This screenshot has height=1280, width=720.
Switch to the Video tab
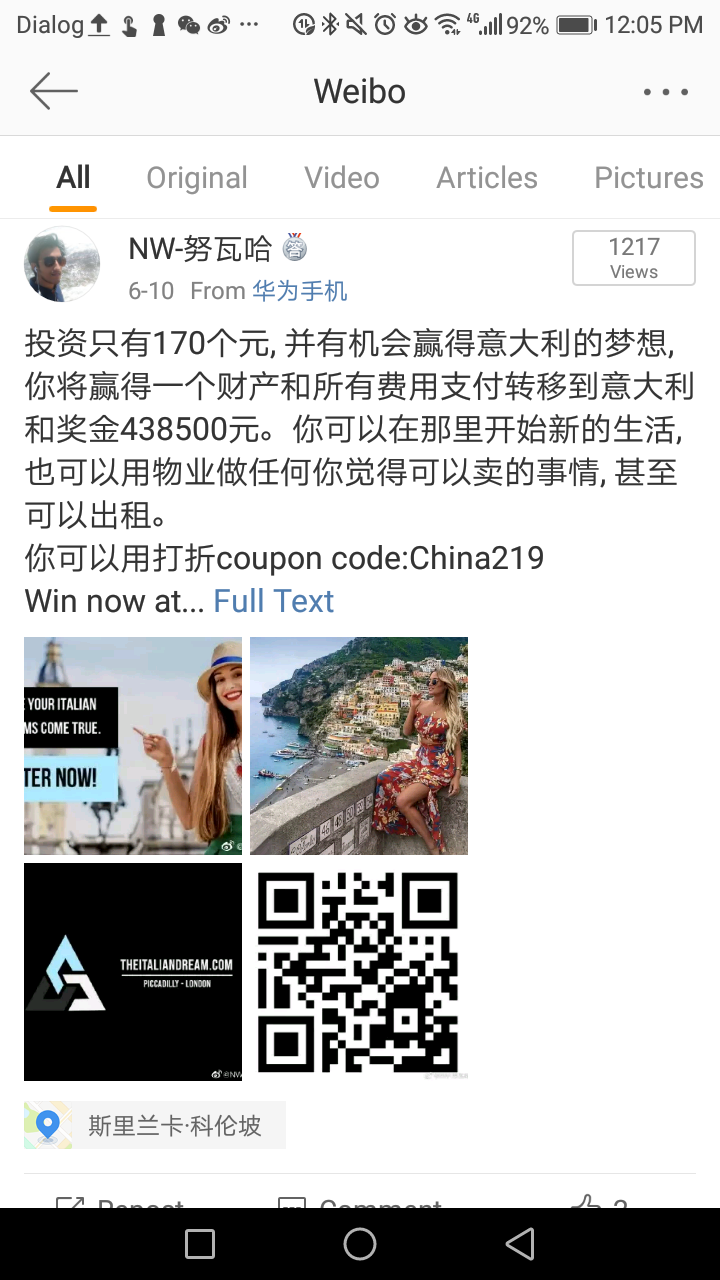pos(341,177)
